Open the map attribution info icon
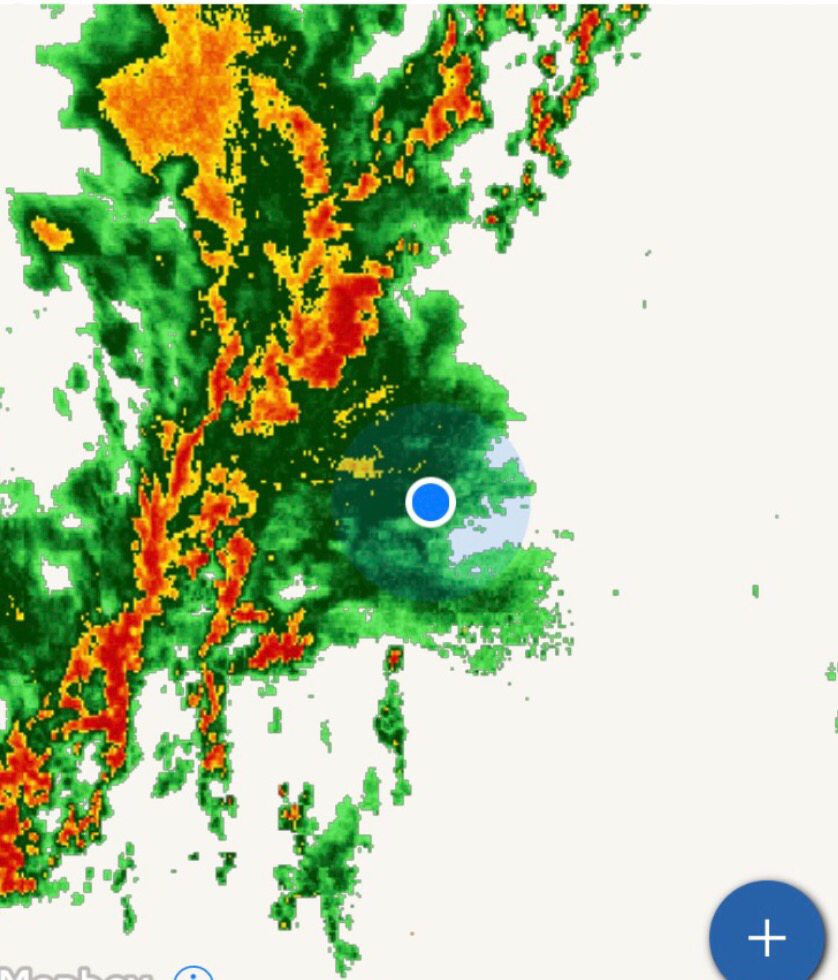838x980 pixels. (193, 975)
